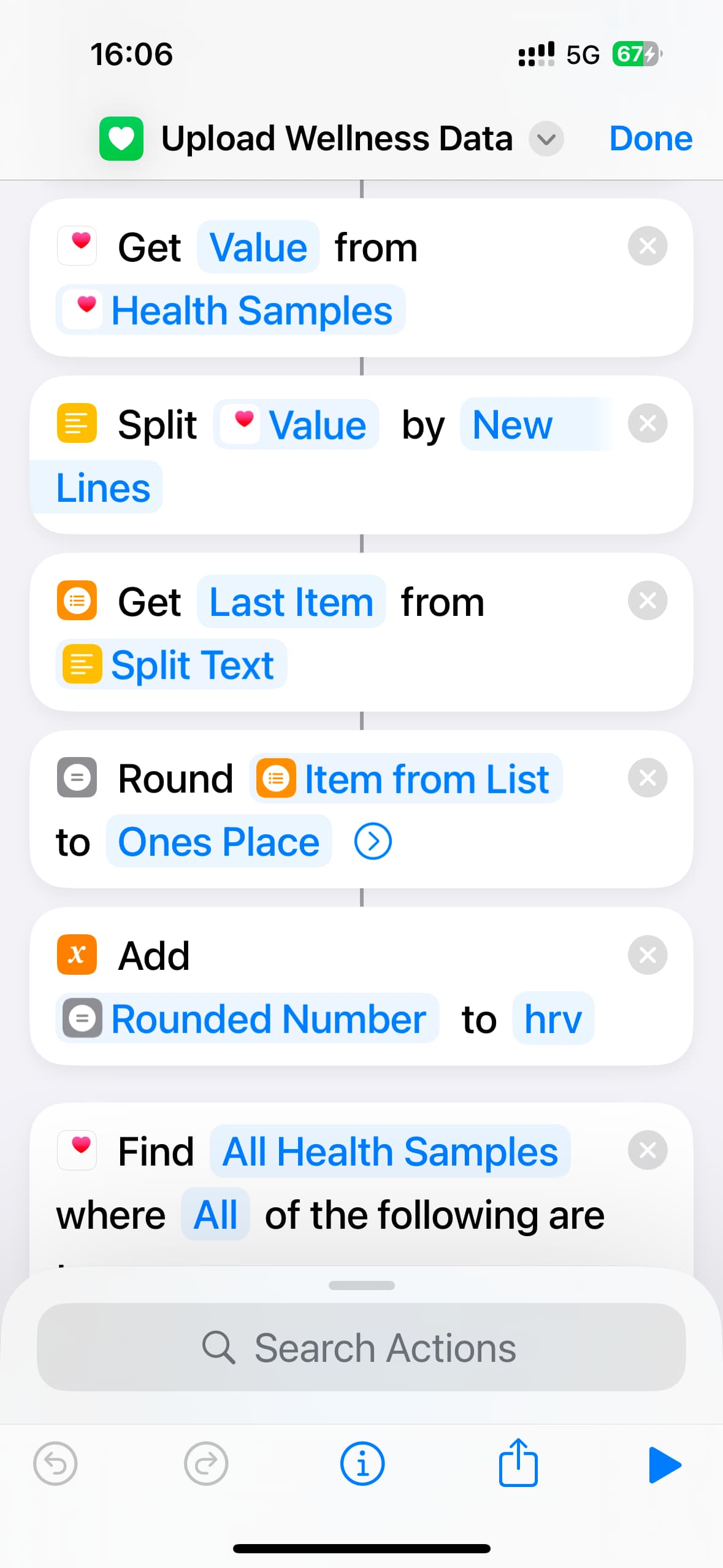Select the hrv variable field
This screenshot has height=1568, width=723.
553,1019
